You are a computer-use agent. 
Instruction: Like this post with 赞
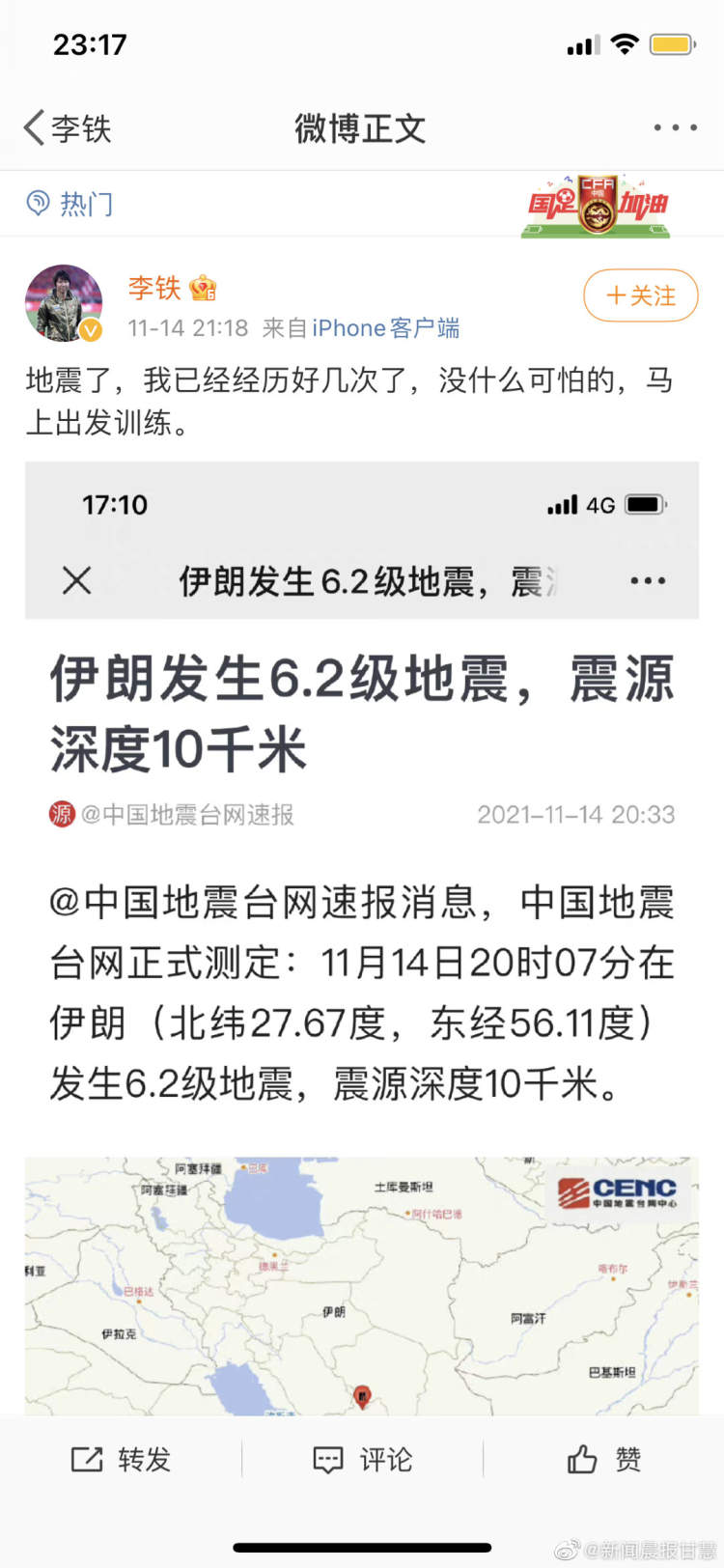click(x=603, y=1459)
